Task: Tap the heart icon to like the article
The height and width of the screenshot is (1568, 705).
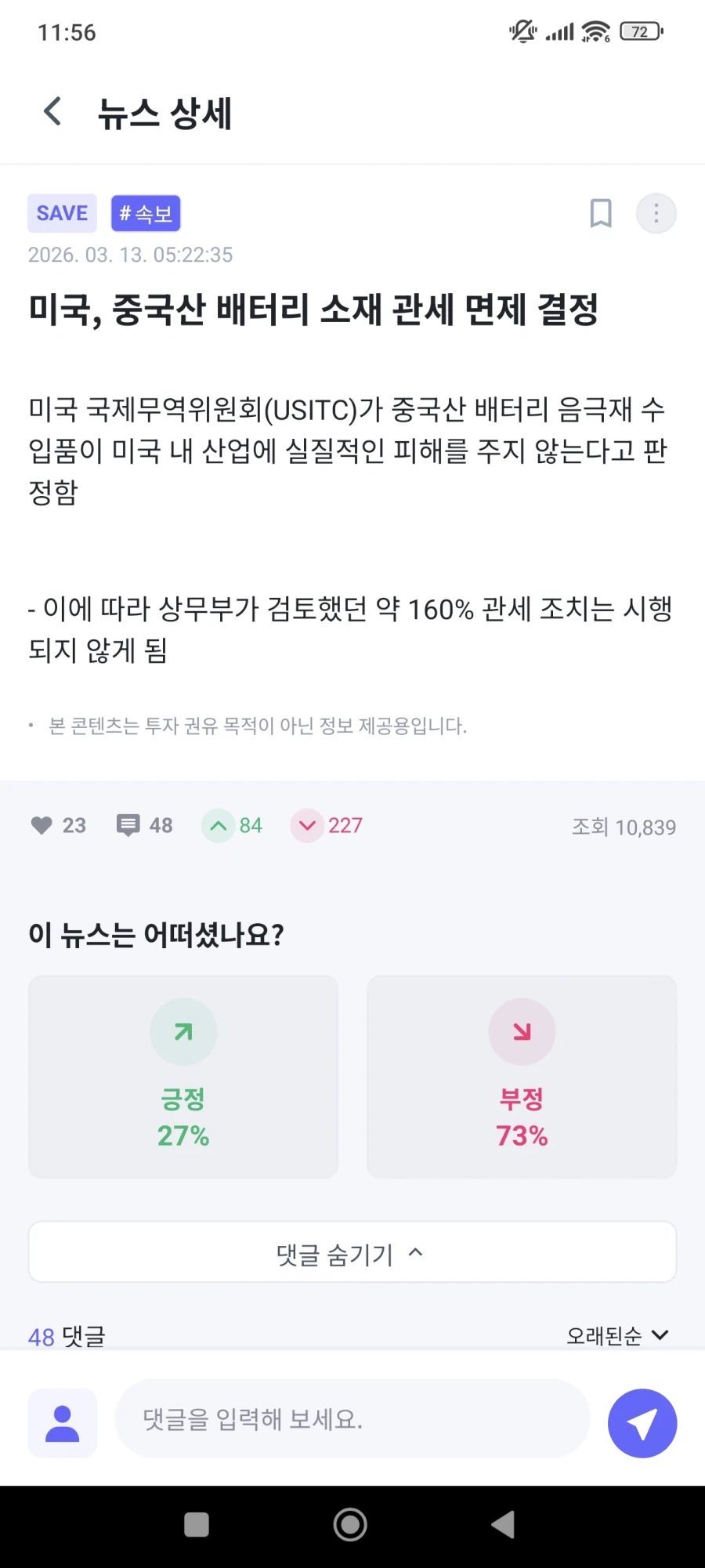Action: coord(42,824)
